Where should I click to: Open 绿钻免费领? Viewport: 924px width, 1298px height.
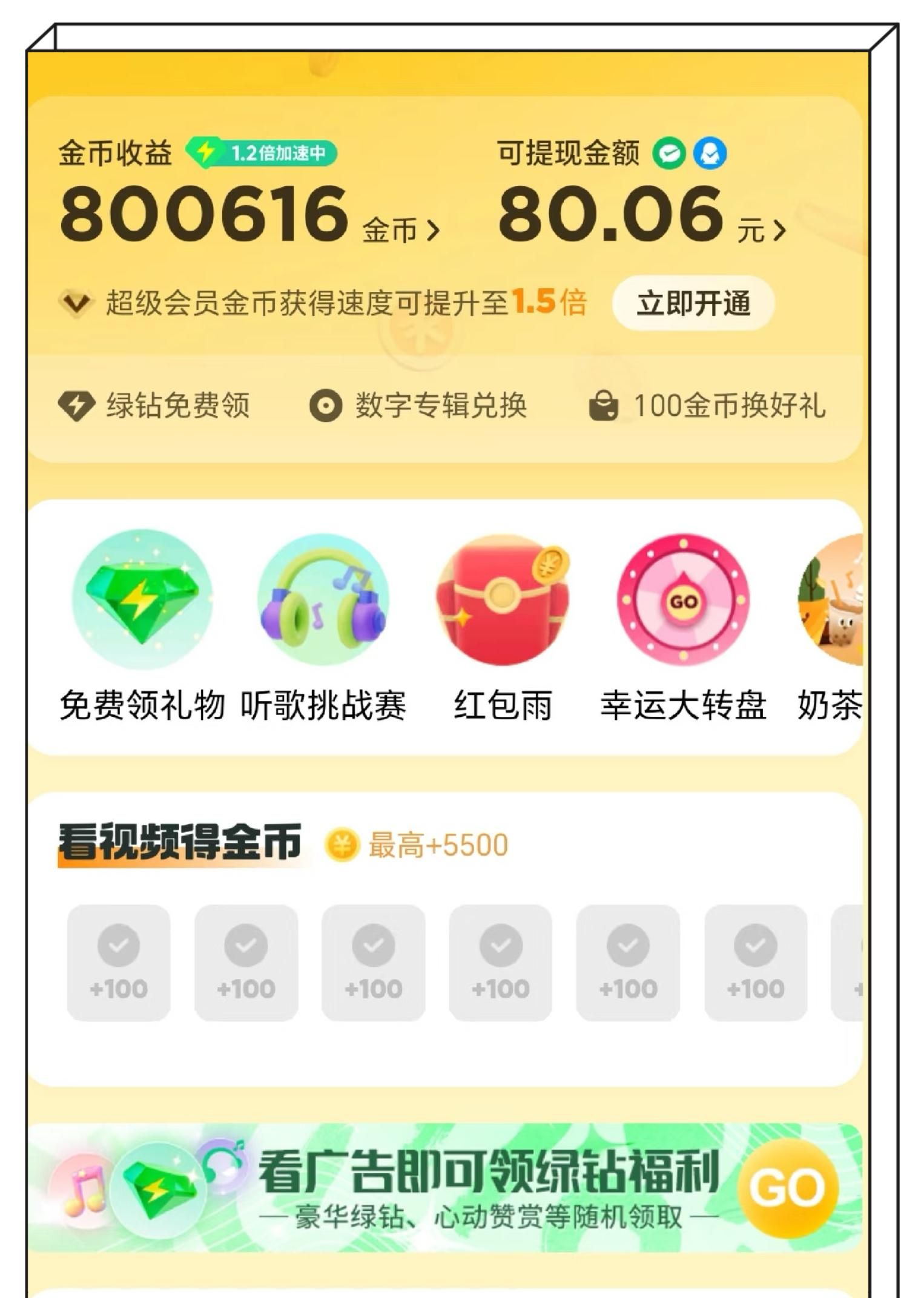[x=154, y=406]
